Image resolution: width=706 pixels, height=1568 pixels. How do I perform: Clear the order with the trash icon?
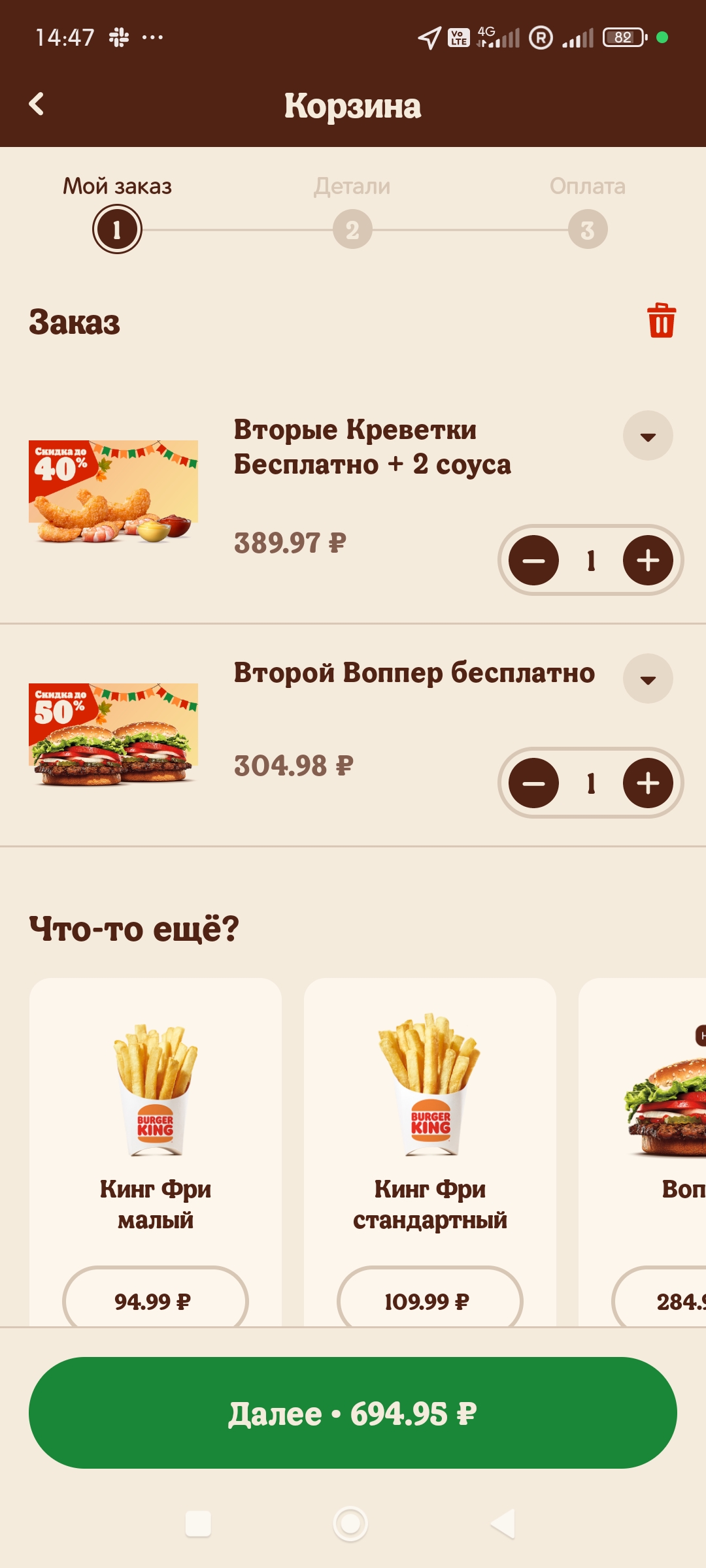(661, 321)
